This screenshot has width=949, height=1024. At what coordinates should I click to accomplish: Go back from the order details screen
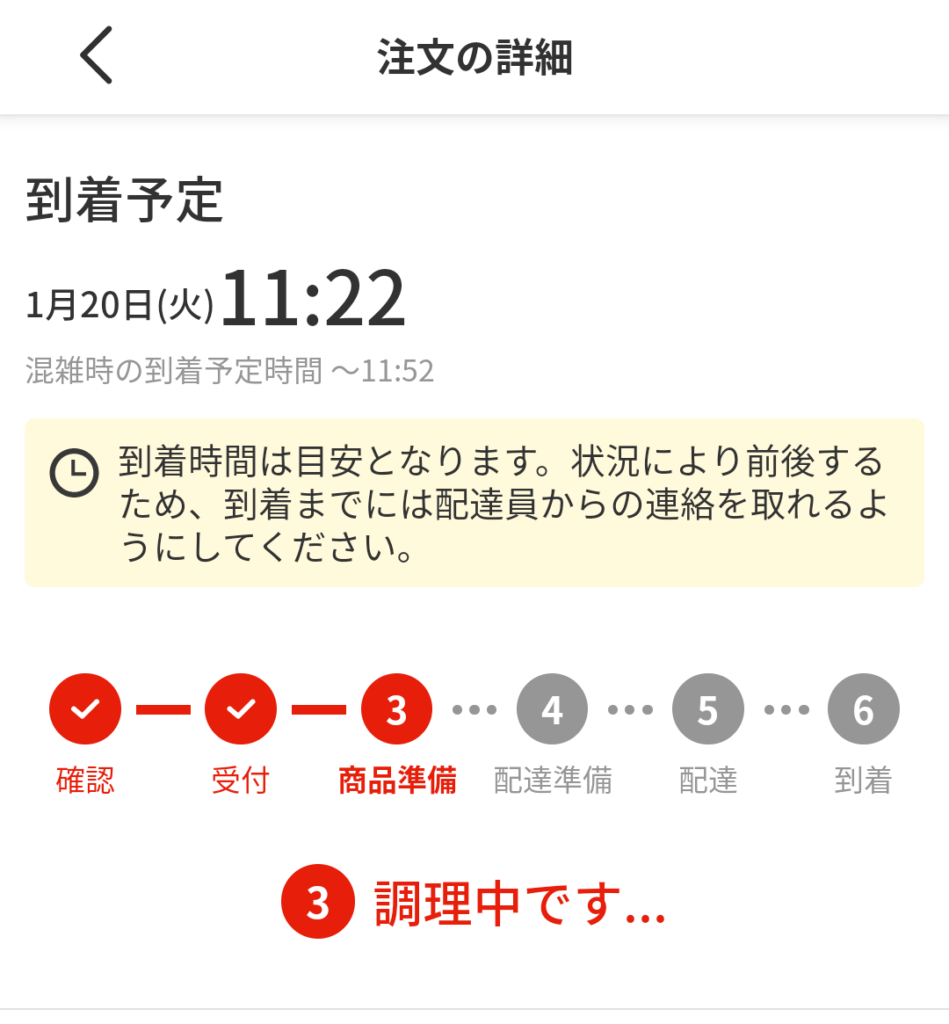click(x=97, y=56)
